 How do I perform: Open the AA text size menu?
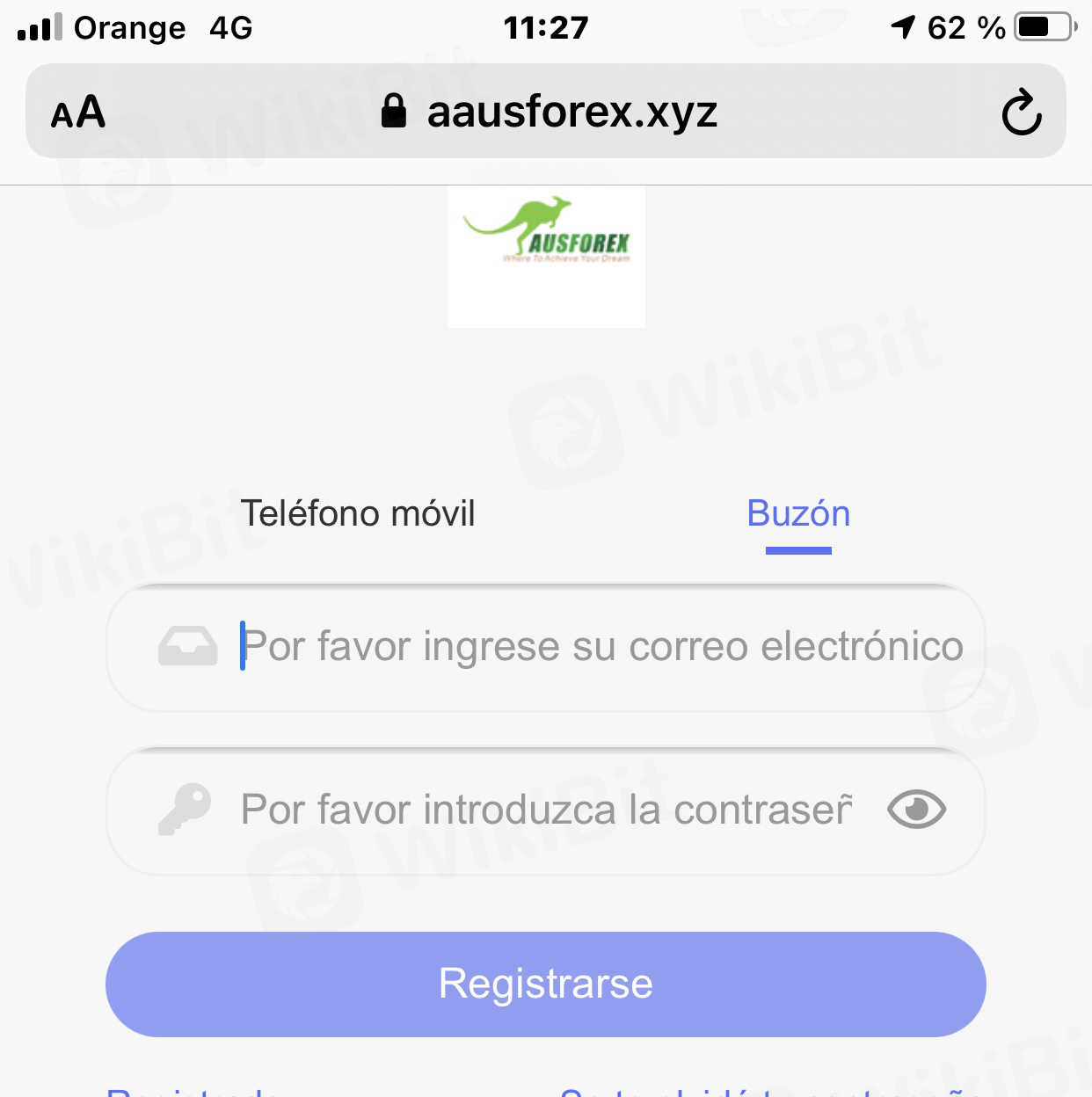78,113
